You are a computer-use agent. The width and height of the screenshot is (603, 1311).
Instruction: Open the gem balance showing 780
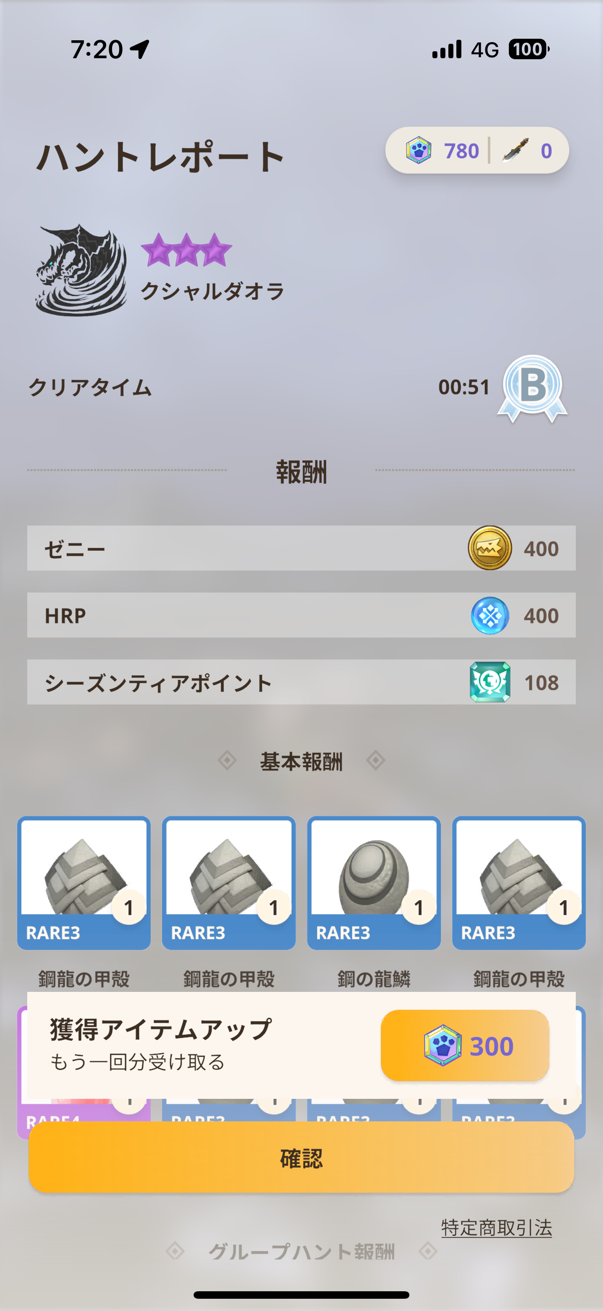pyautogui.click(x=442, y=151)
